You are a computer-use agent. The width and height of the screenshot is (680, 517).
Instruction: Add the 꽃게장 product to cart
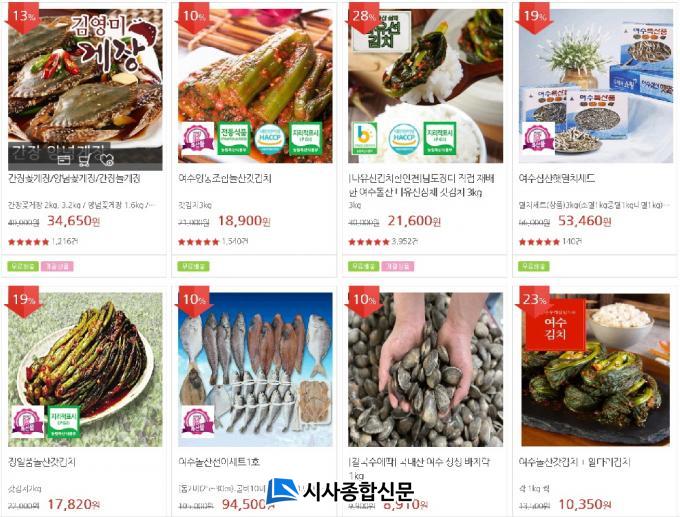click(x=84, y=160)
